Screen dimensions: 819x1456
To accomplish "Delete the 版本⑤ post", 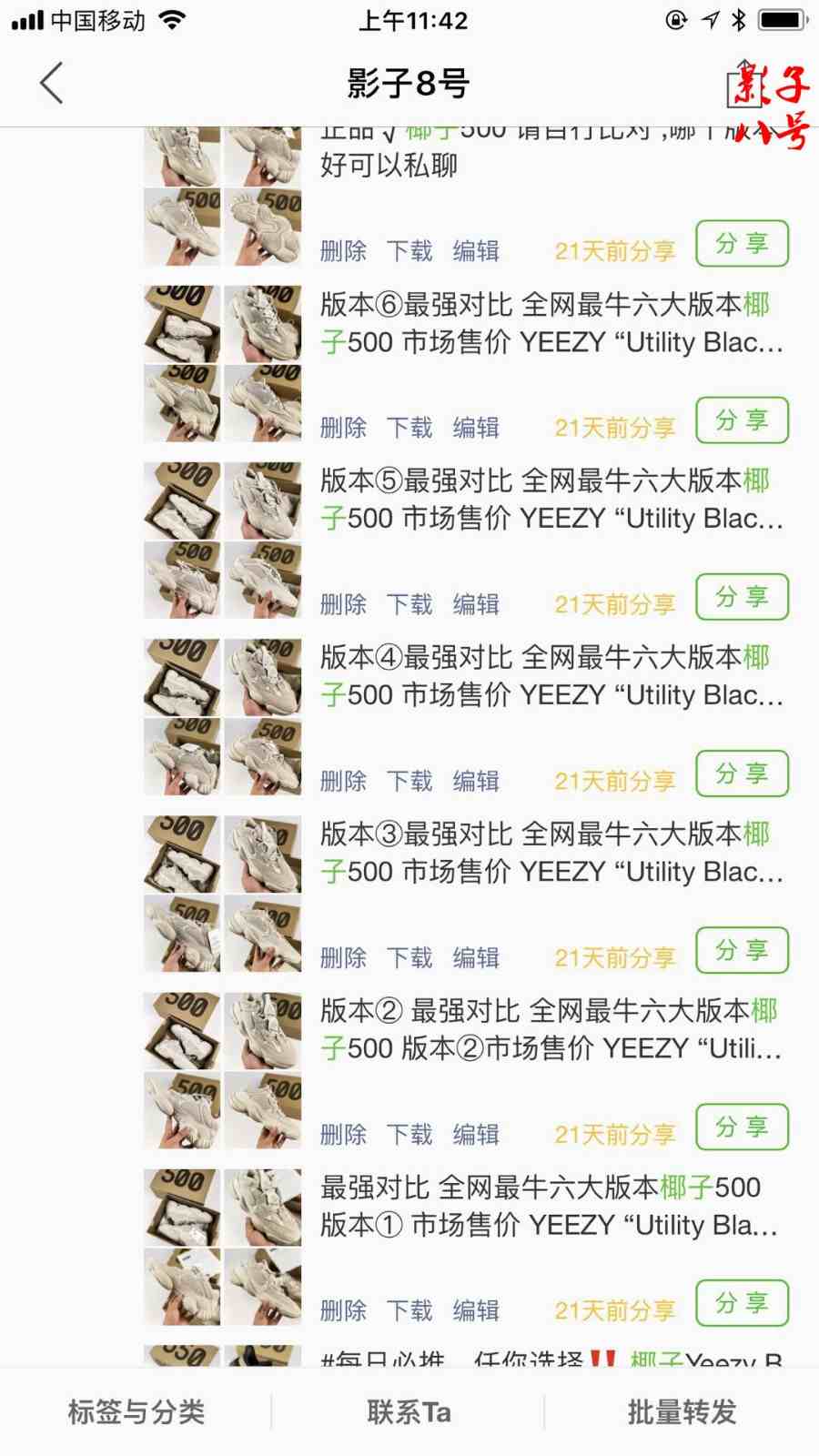I will click(x=343, y=604).
